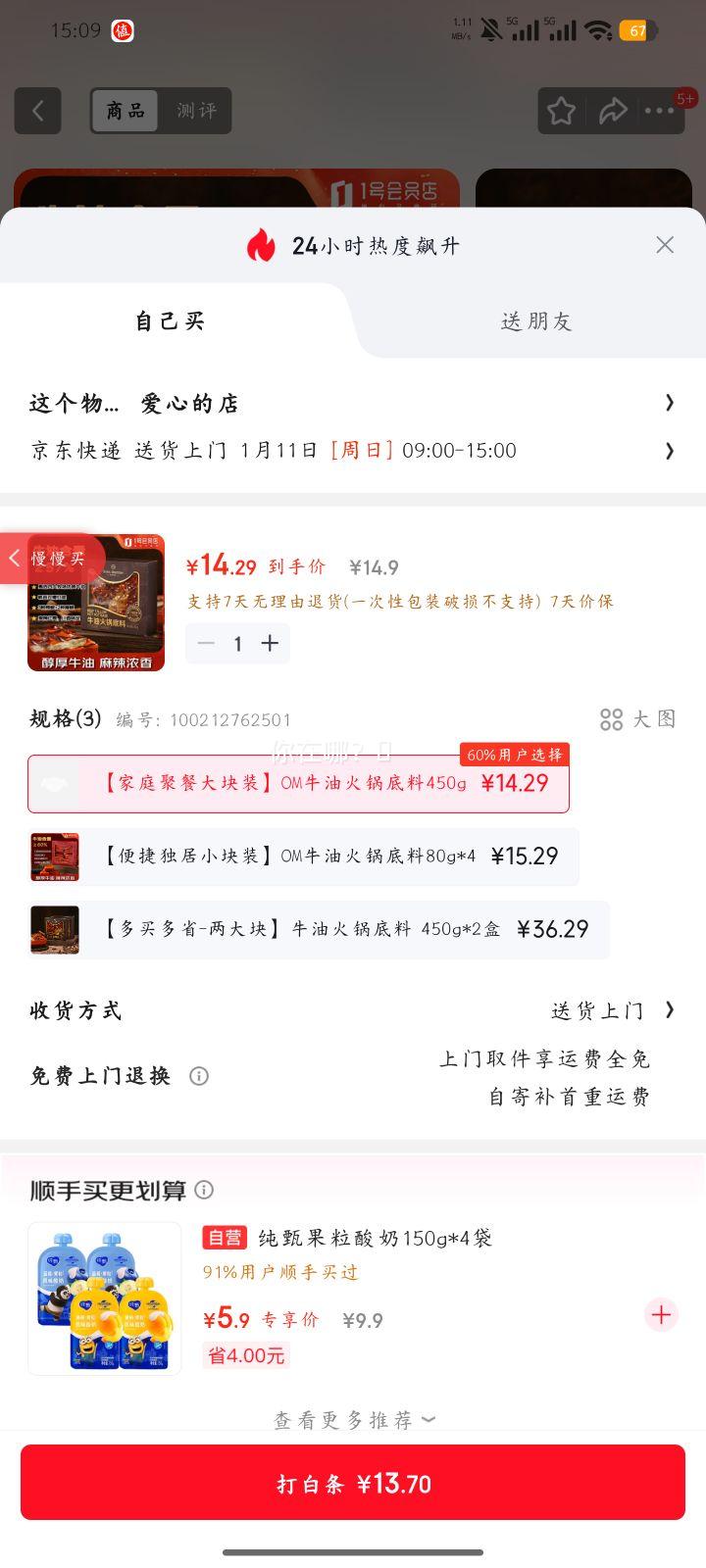Viewport: 706px width, 1568px height.
Task: Open delivery details via the 送货上门 chevron
Action: pos(669,1009)
